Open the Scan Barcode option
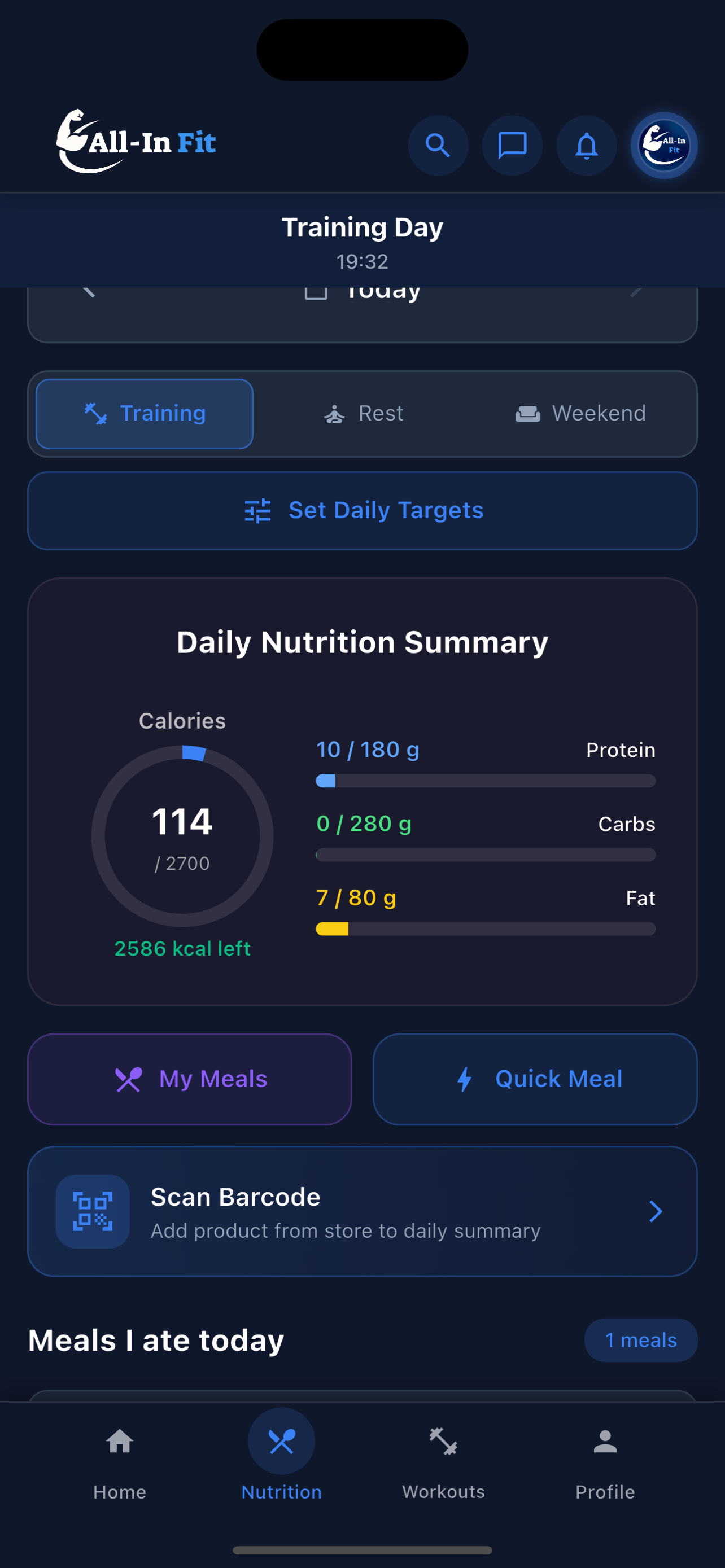 (x=362, y=1211)
